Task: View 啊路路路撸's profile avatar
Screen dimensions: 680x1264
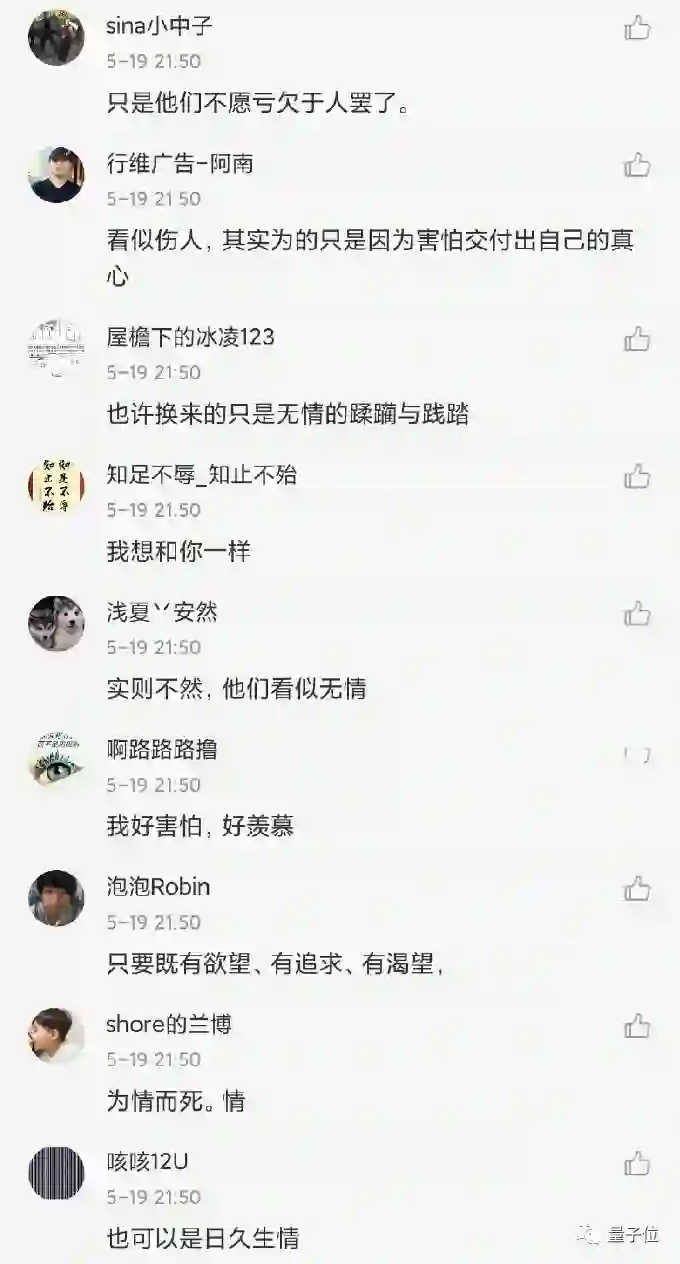Action: coord(56,761)
